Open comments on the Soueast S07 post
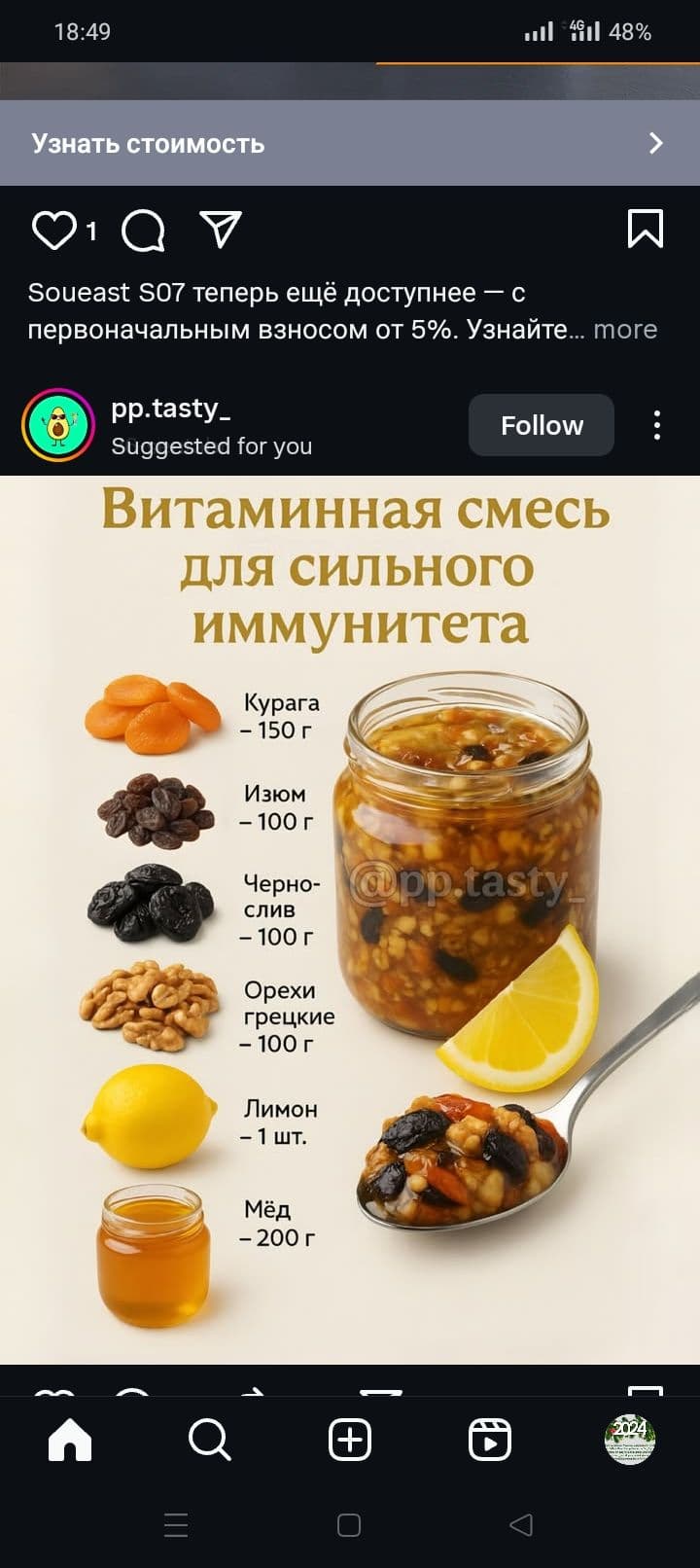The height and width of the screenshot is (1568, 700). click(x=143, y=231)
